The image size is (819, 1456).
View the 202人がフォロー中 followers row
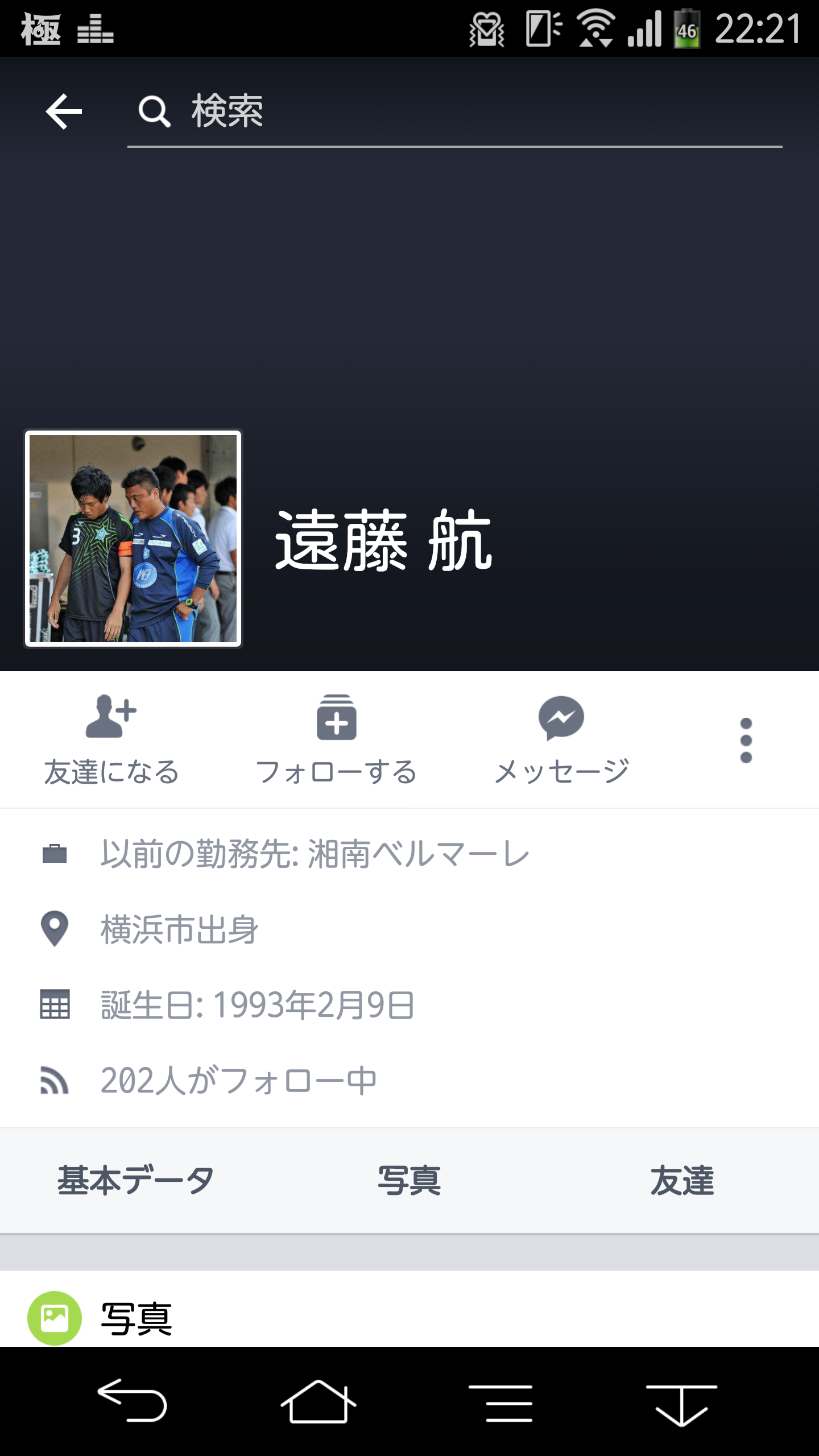(x=239, y=1080)
